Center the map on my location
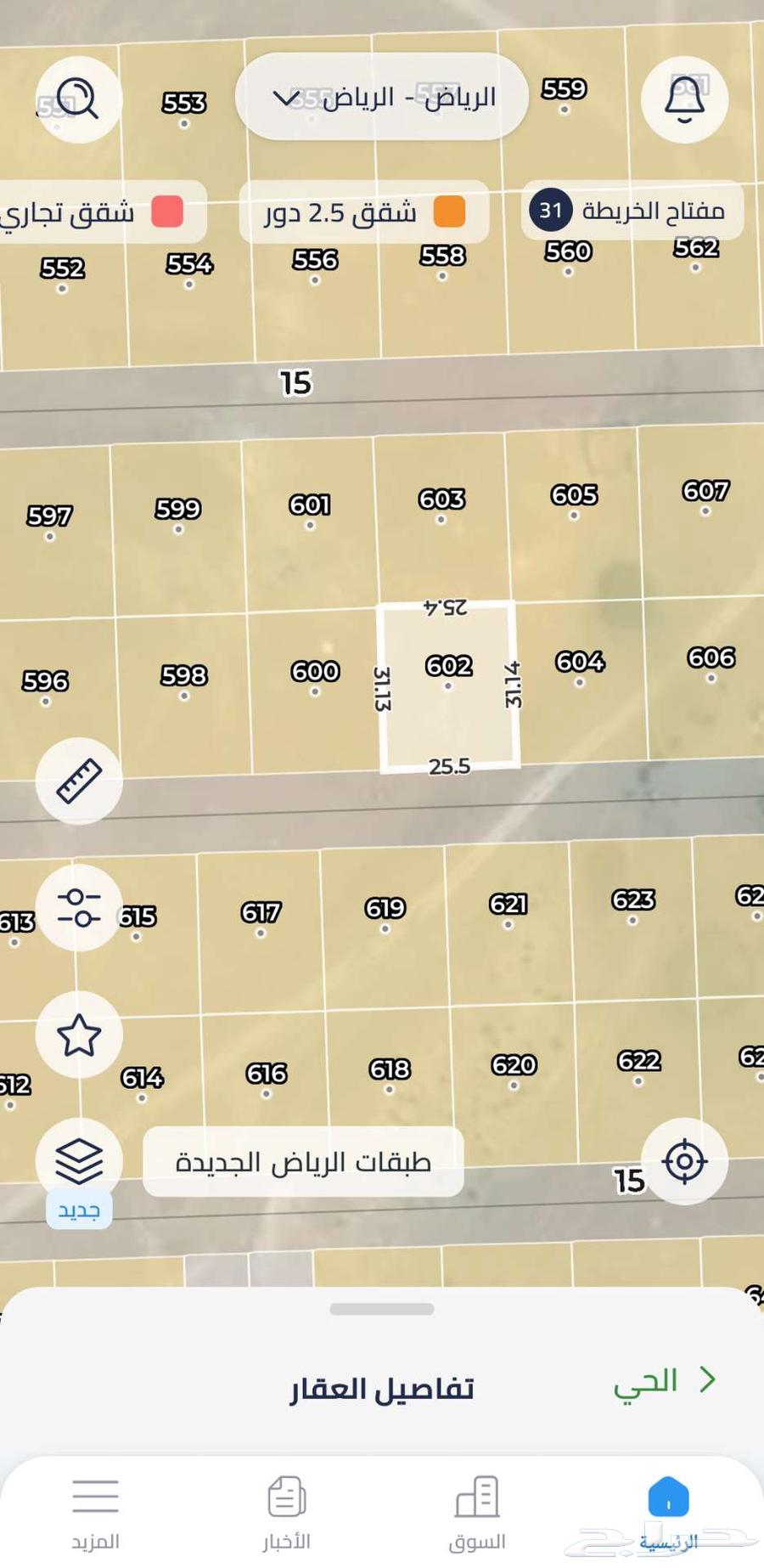Image resolution: width=764 pixels, height=1568 pixels. [x=684, y=1161]
